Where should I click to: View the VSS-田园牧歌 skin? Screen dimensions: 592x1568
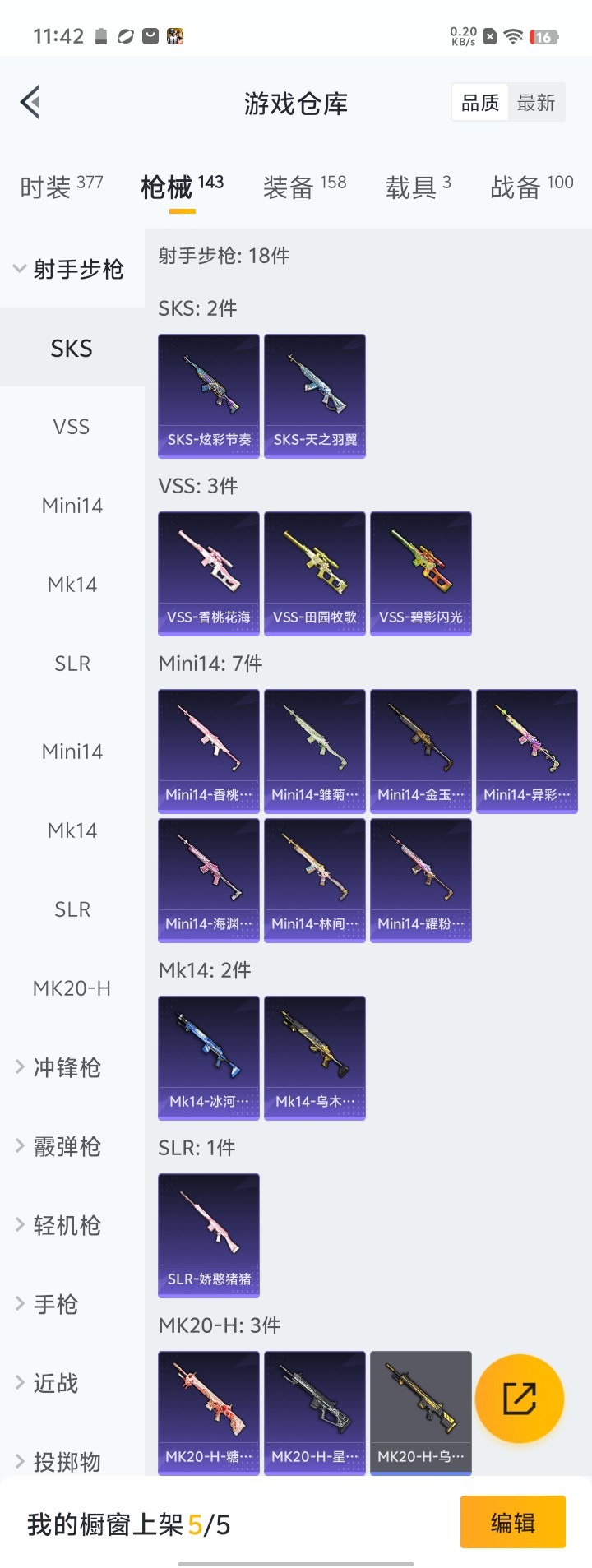(315, 573)
